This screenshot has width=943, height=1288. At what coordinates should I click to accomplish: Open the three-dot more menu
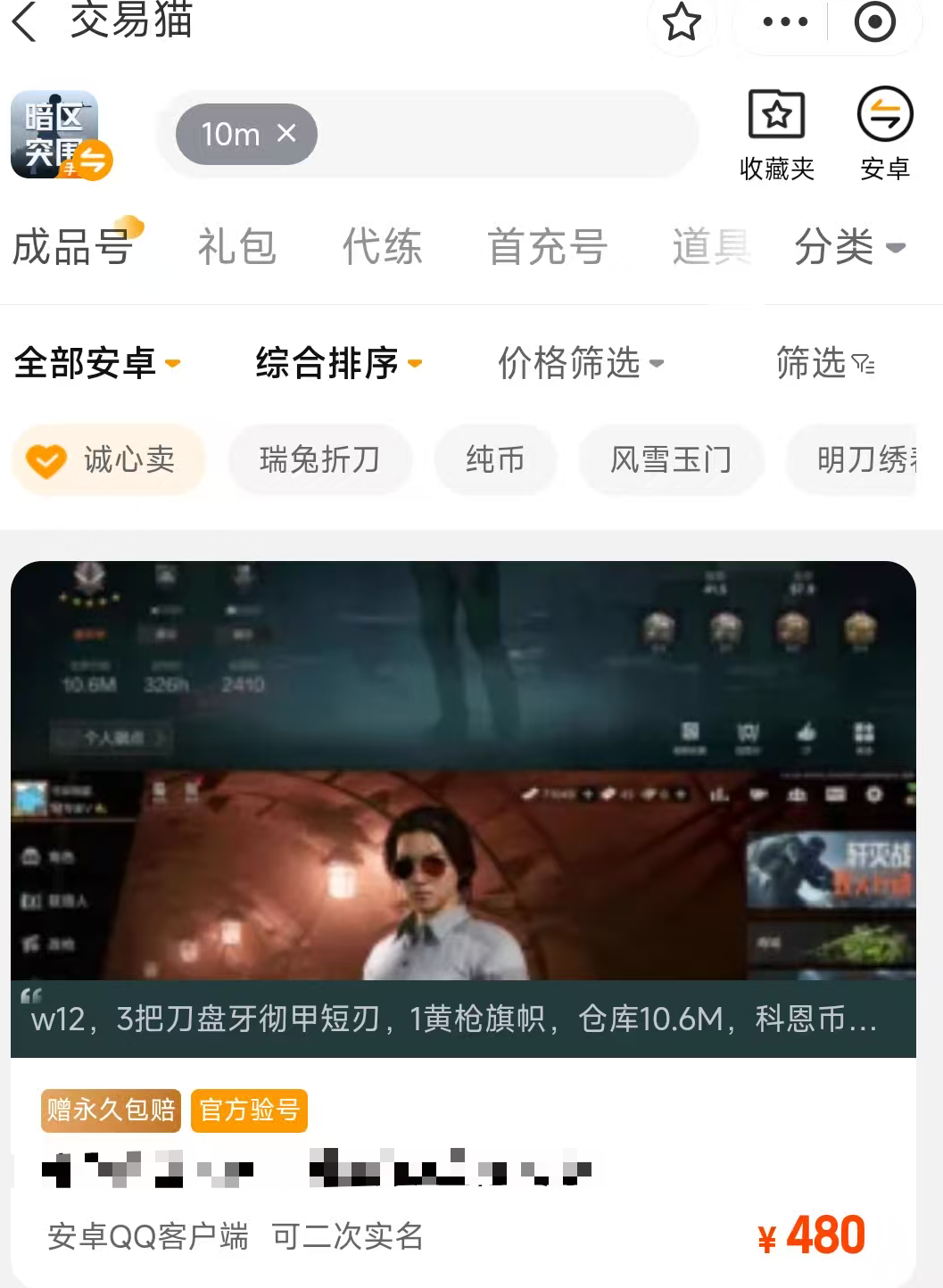point(785,21)
